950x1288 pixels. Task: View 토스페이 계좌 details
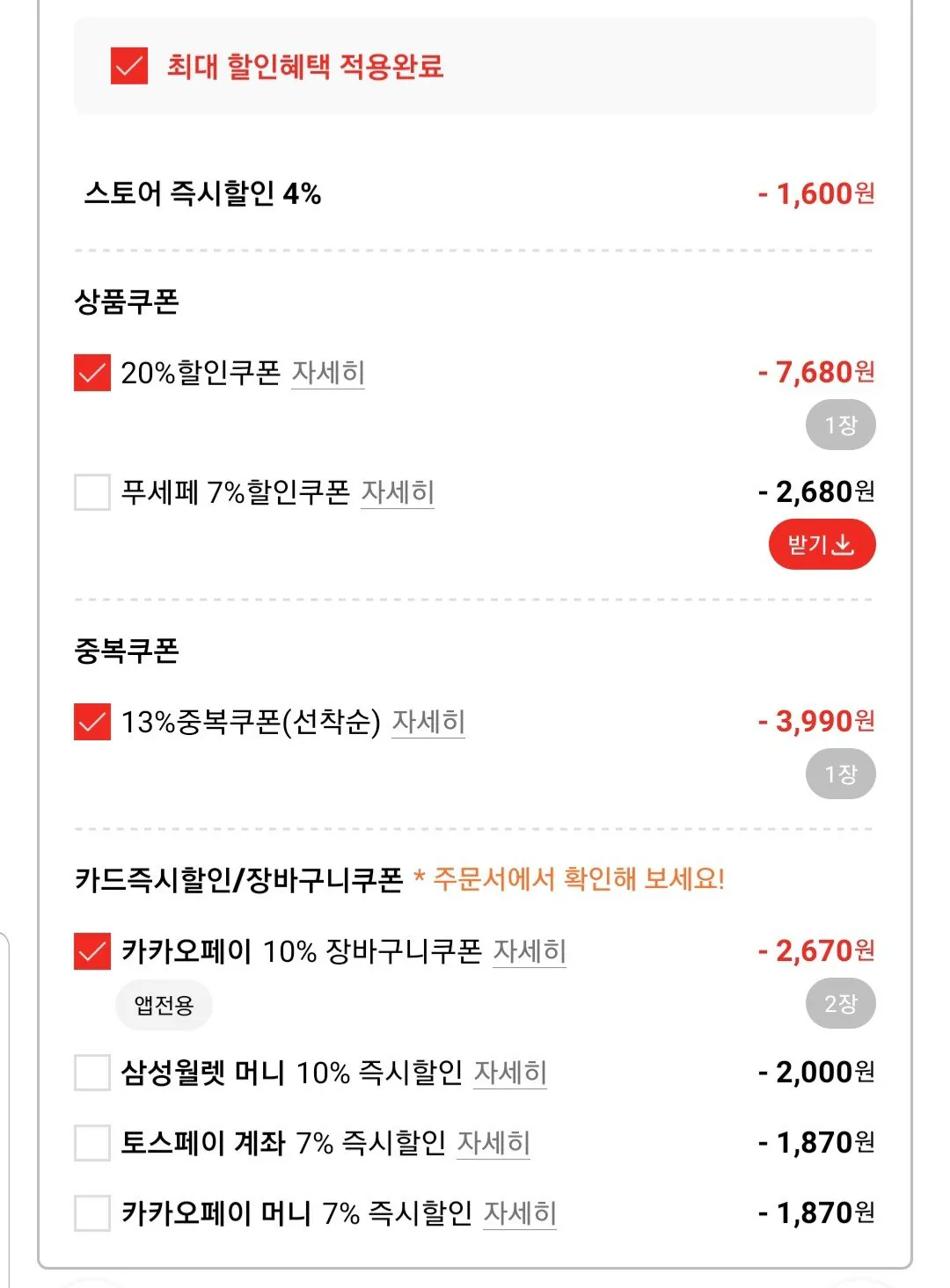(x=494, y=1145)
